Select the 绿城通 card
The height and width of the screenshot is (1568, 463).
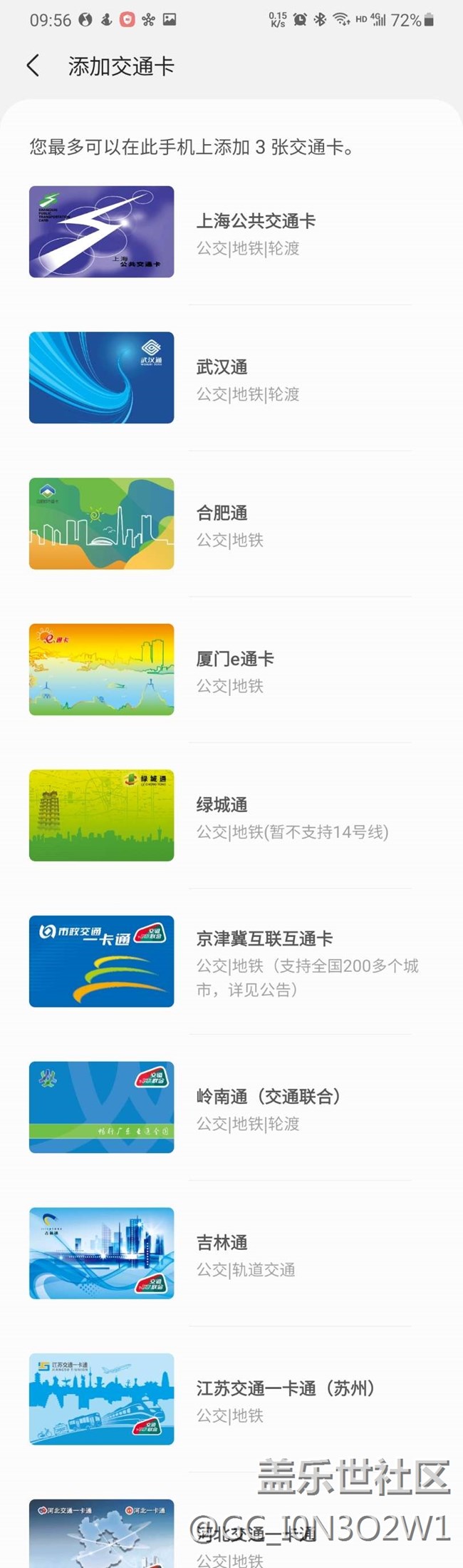pyautogui.click(x=221, y=816)
